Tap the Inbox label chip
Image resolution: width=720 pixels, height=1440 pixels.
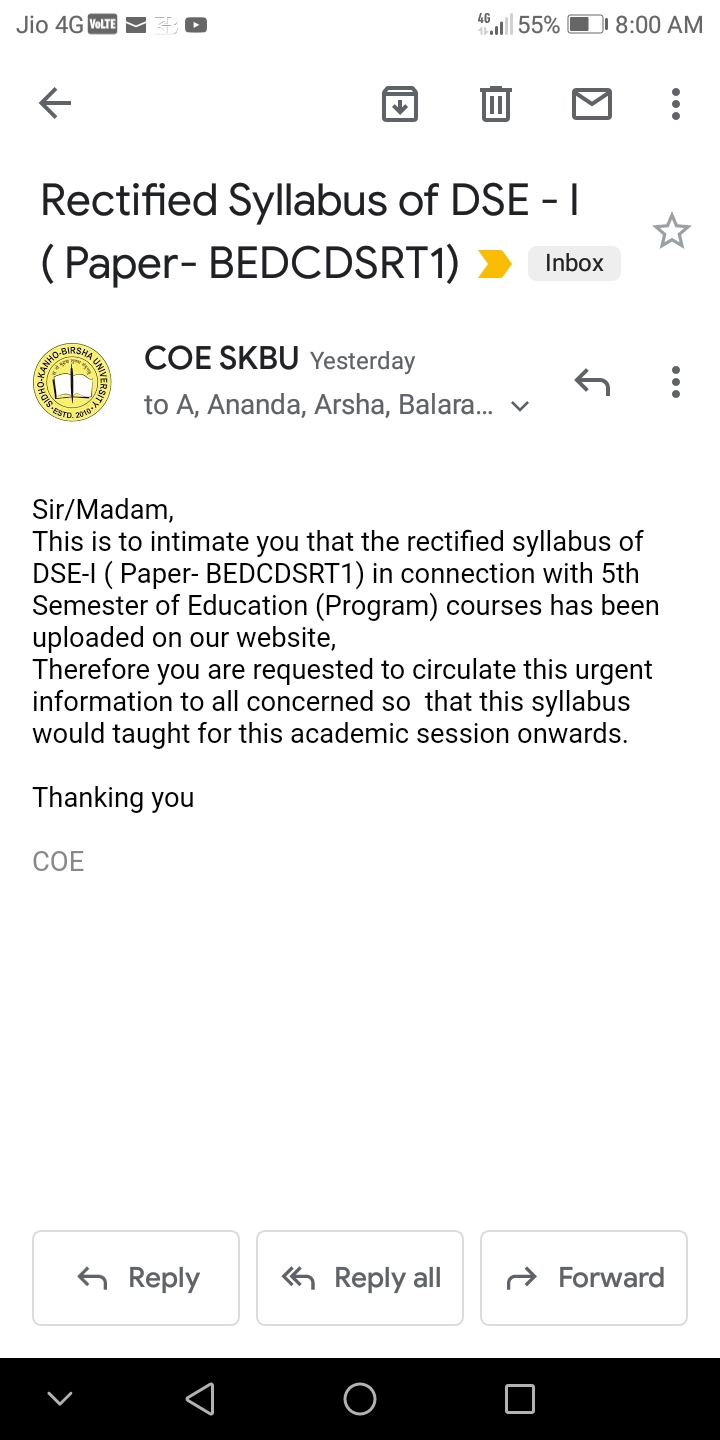(574, 263)
